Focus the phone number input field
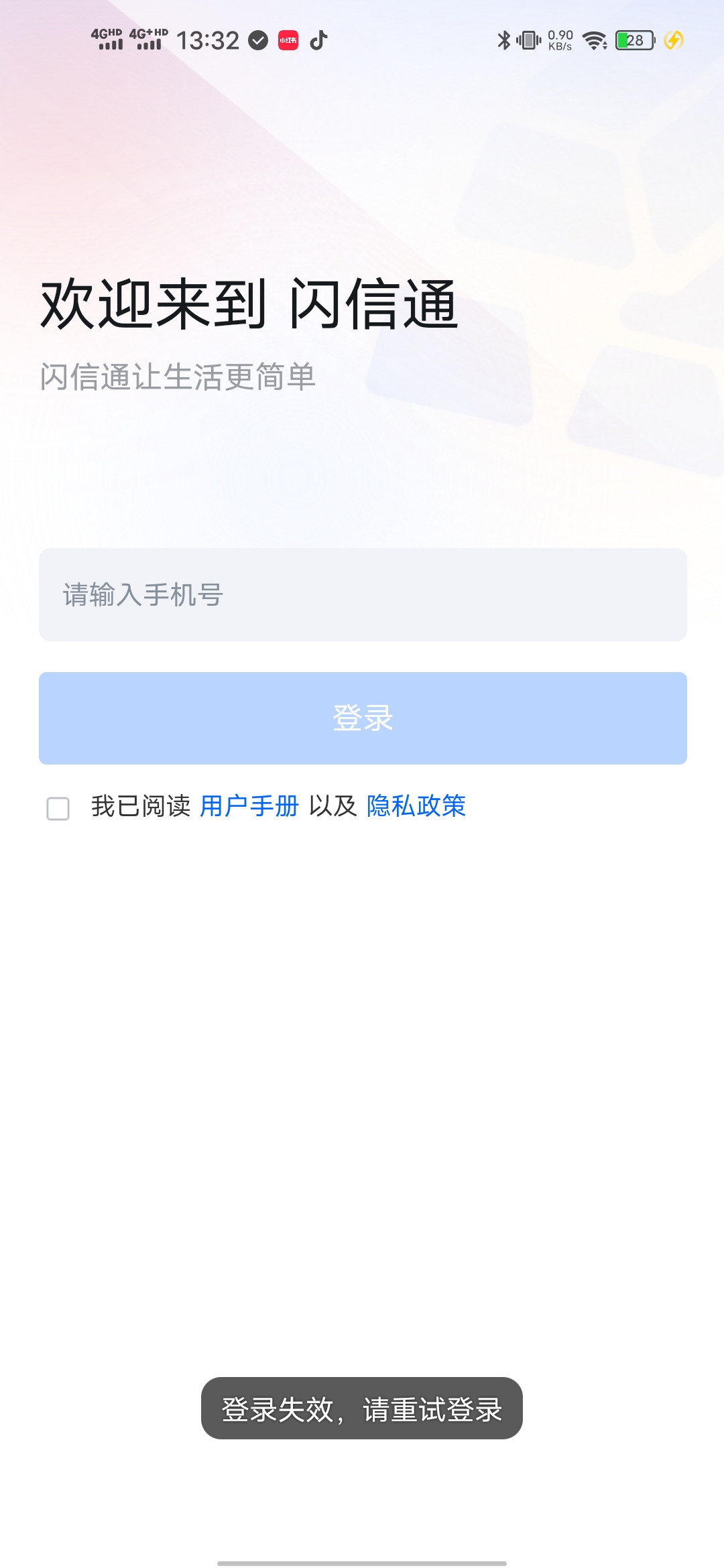 coord(362,594)
